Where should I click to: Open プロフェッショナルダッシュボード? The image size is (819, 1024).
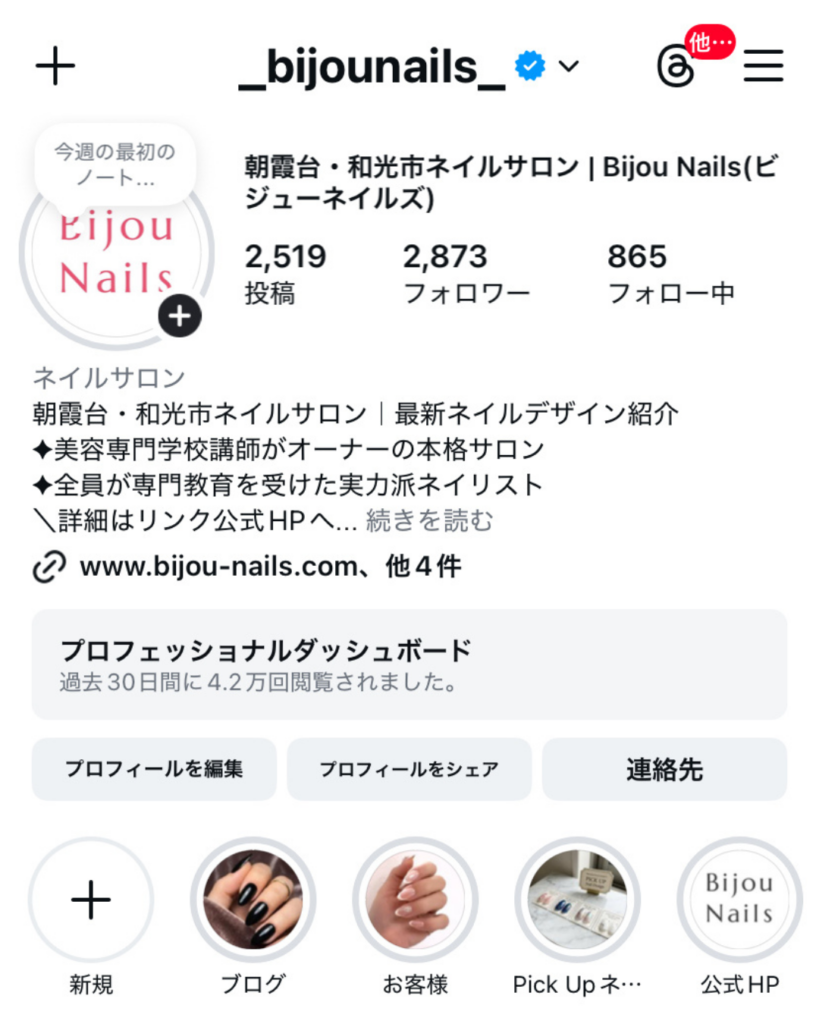point(409,665)
